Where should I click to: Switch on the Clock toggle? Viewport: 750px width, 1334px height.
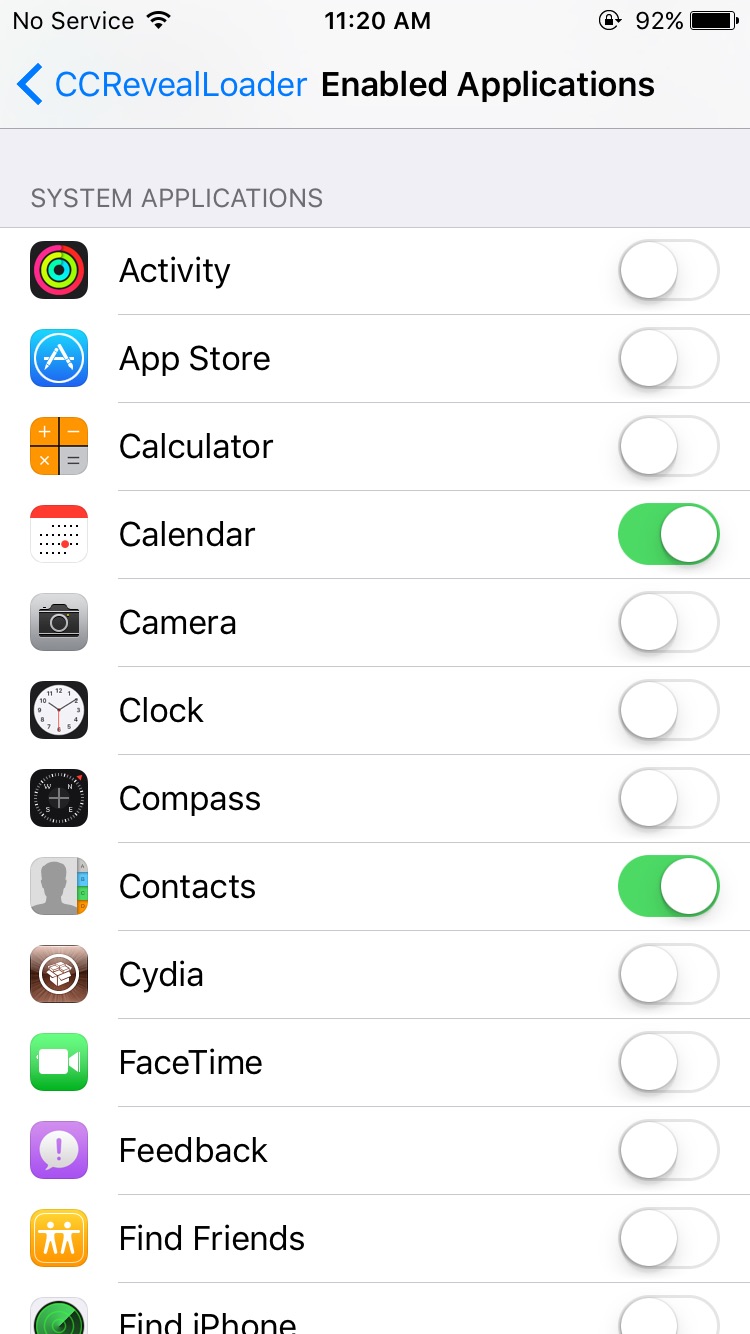669,710
